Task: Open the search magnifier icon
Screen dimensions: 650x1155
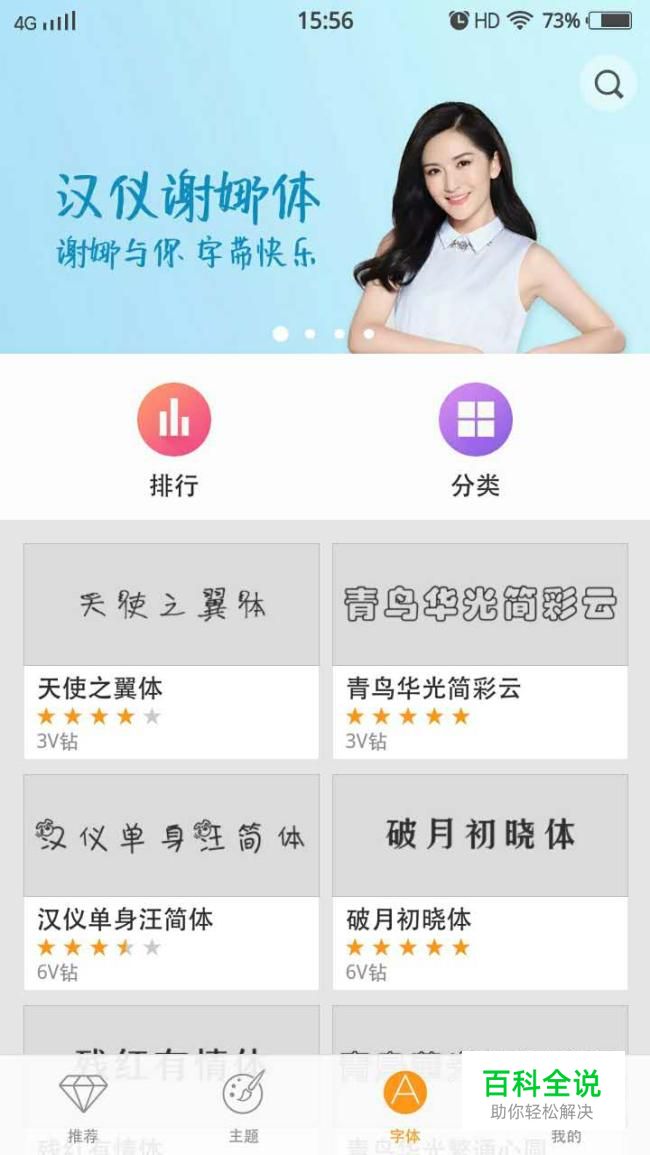Action: coord(609,84)
